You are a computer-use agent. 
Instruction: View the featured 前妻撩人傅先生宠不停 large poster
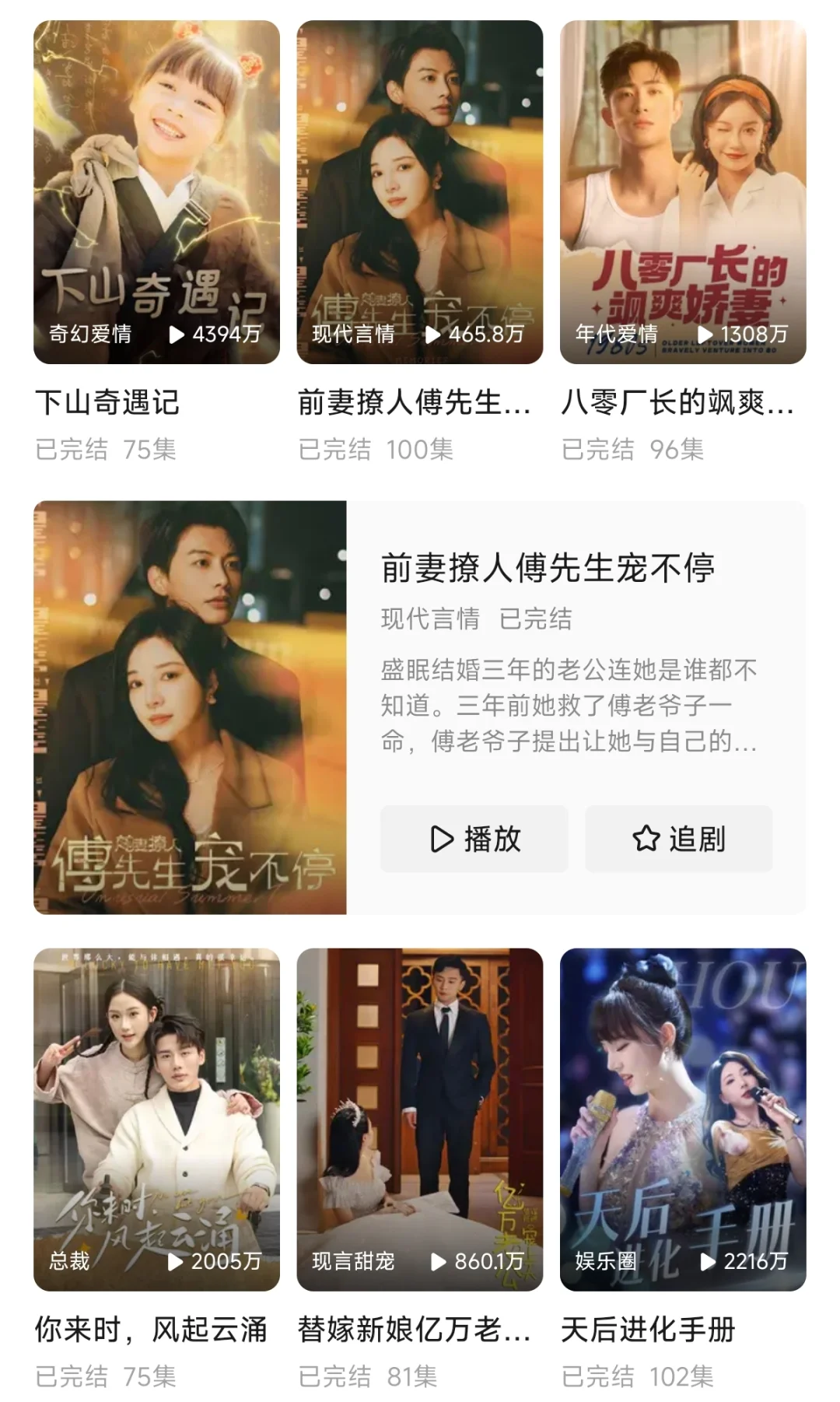(190, 706)
